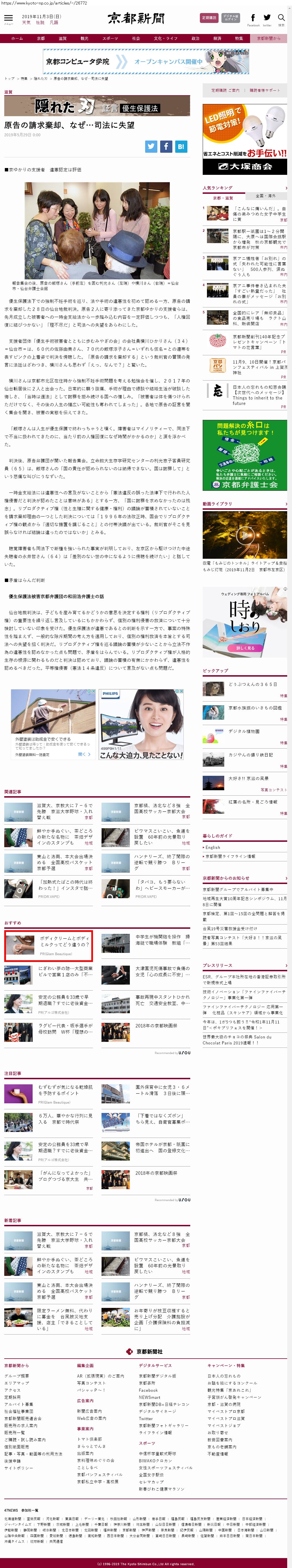Open the 滋賀 breadcrumb-style category above headline
The width and height of the screenshot is (292, 1568).
click(9, 92)
